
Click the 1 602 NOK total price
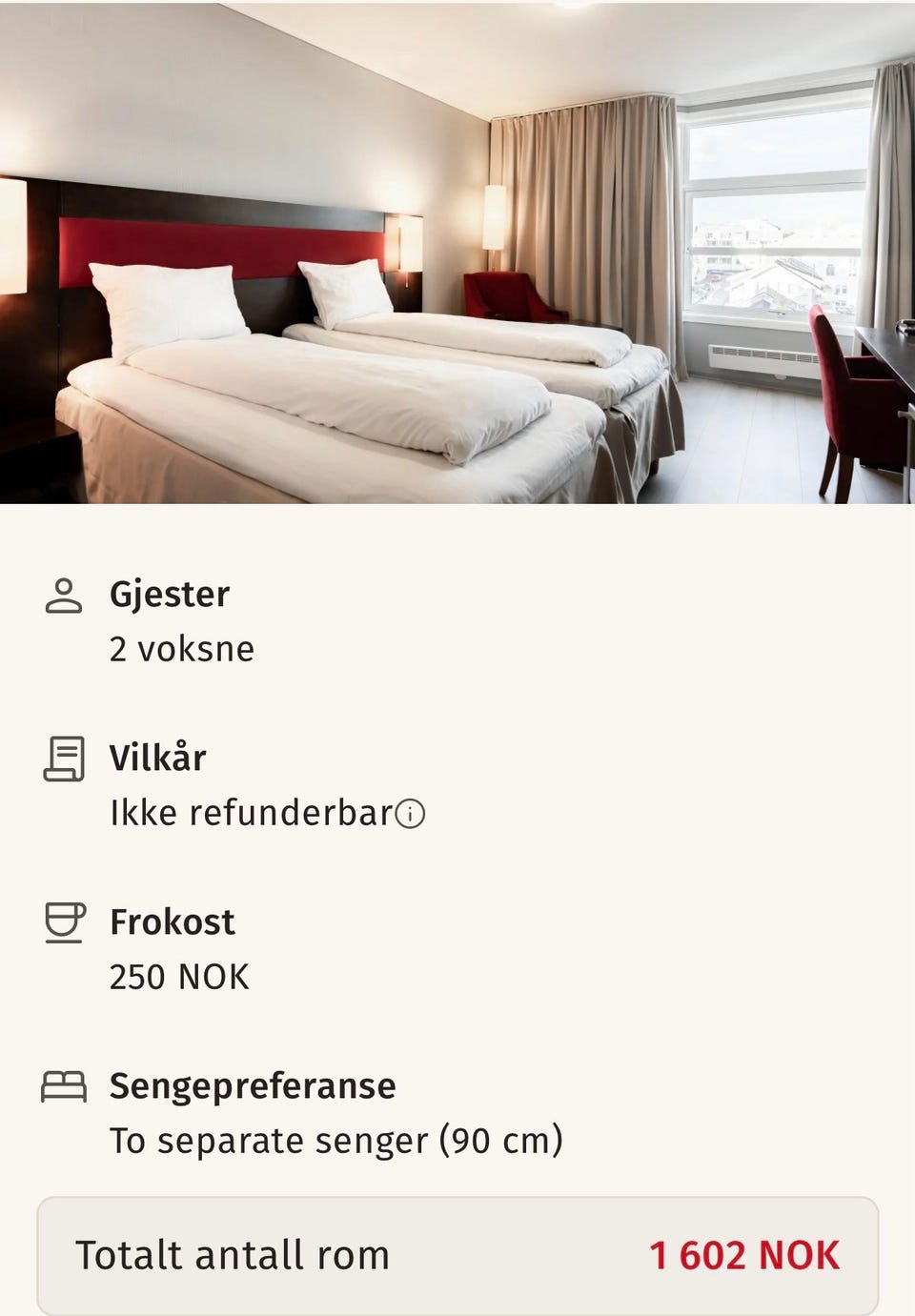746,1254
